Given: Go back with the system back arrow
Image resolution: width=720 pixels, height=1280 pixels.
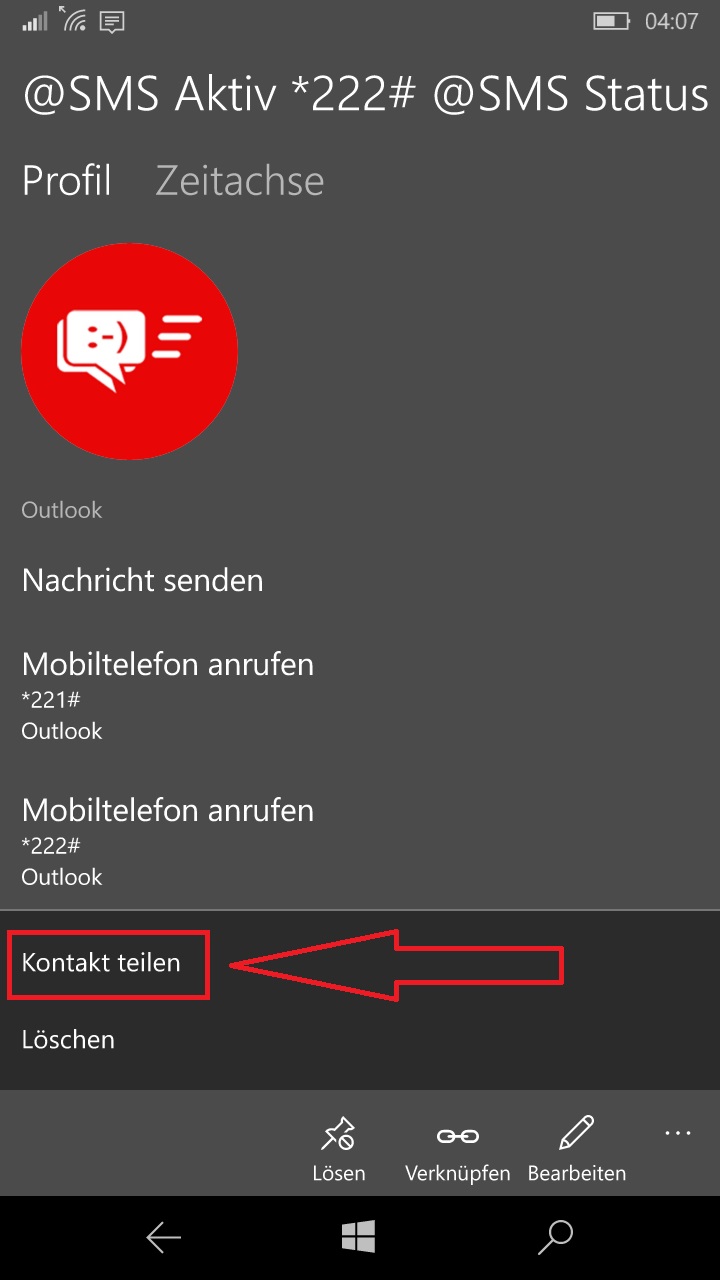Looking at the screenshot, I should pyautogui.click(x=163, y=1237).
